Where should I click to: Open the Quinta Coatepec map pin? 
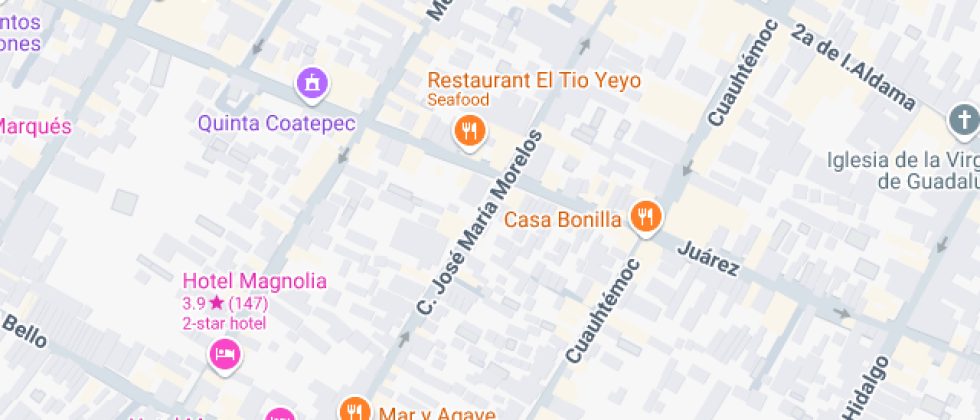312,84
